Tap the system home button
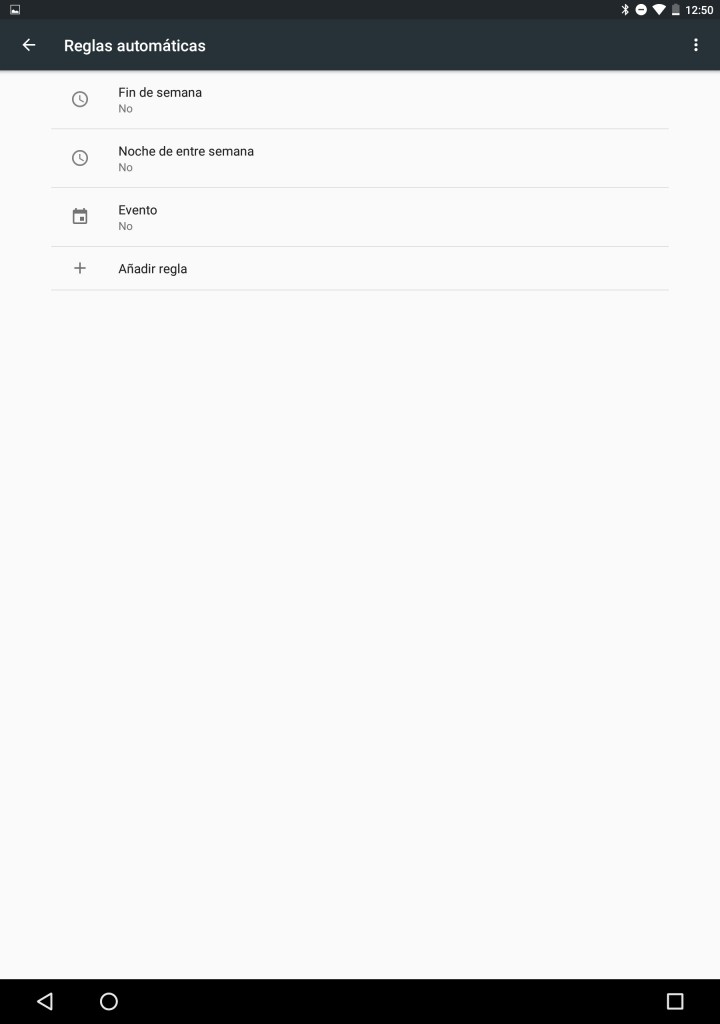 click(109, 1001)
